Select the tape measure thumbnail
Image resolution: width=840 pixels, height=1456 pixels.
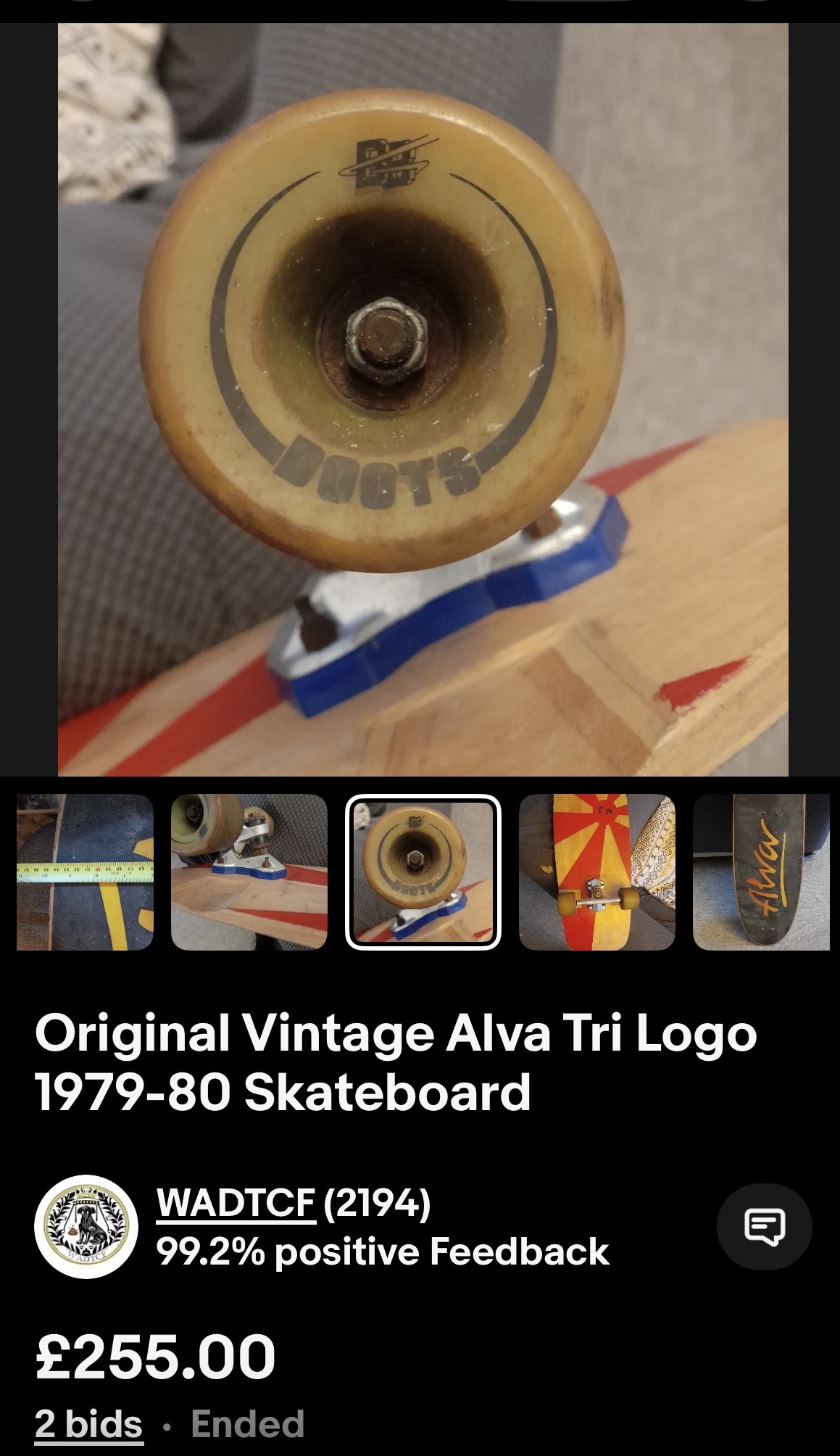click(x=85, y=872)
